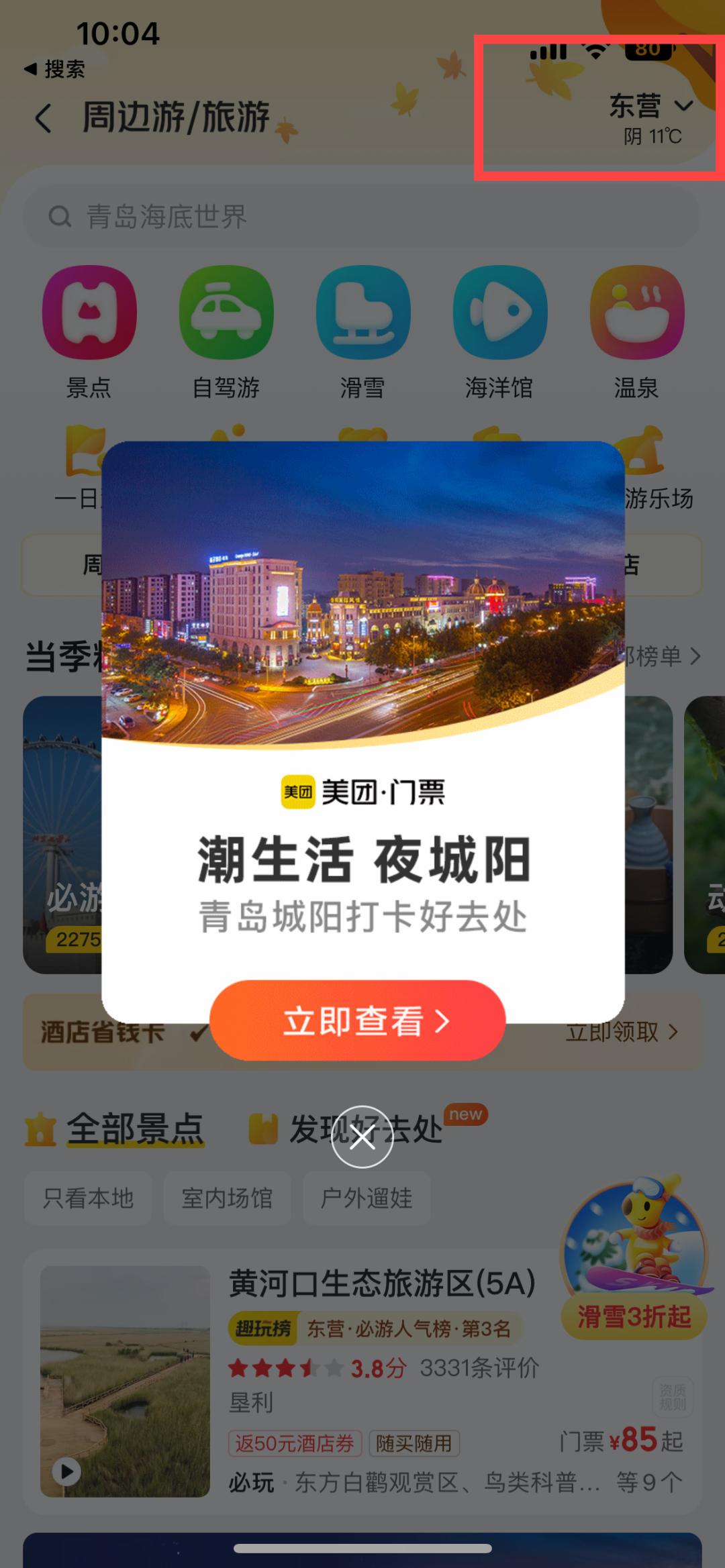Enable the 只看本地 local-only filter
Viewport: 725px width, 1568px height.
[x=87, y=1199]
